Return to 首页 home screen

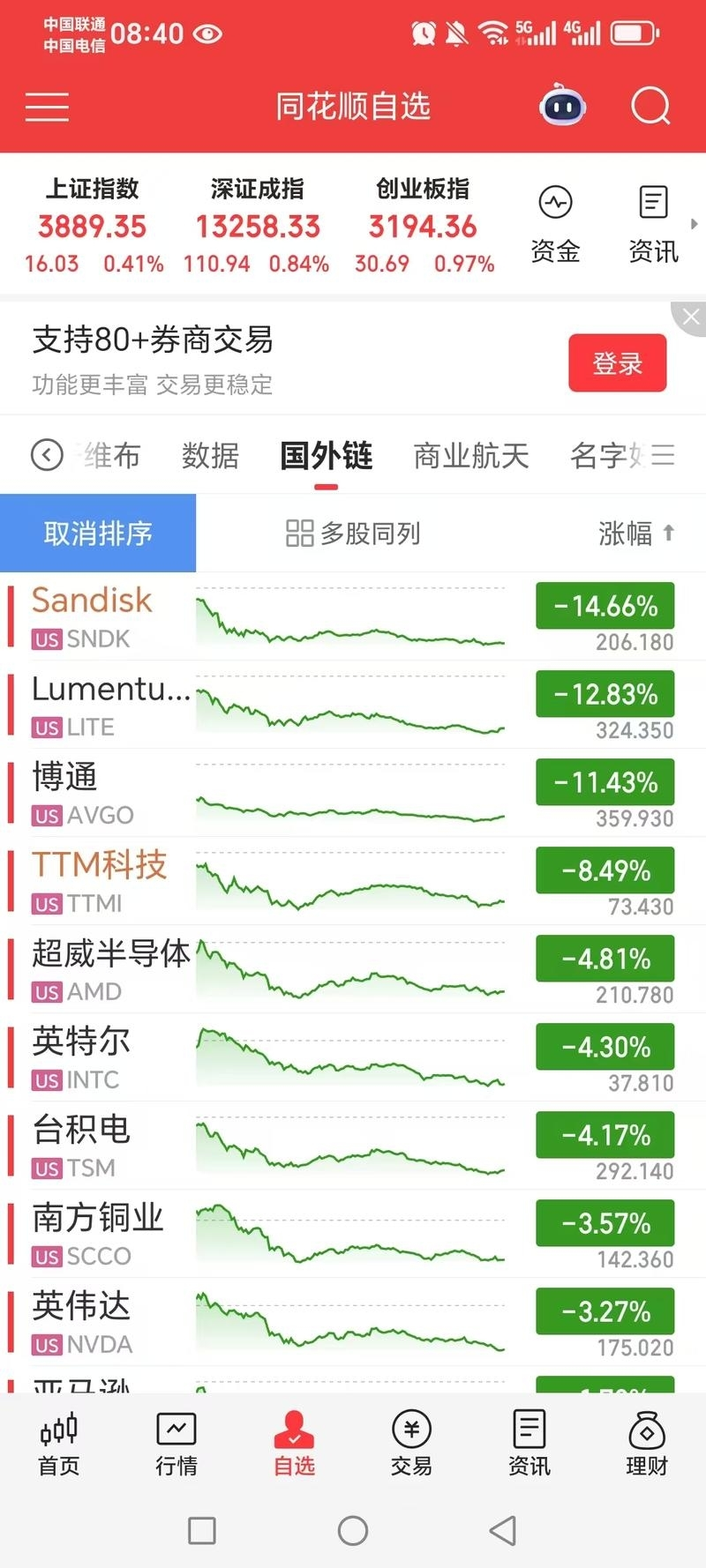click(x=57, y=1444)
